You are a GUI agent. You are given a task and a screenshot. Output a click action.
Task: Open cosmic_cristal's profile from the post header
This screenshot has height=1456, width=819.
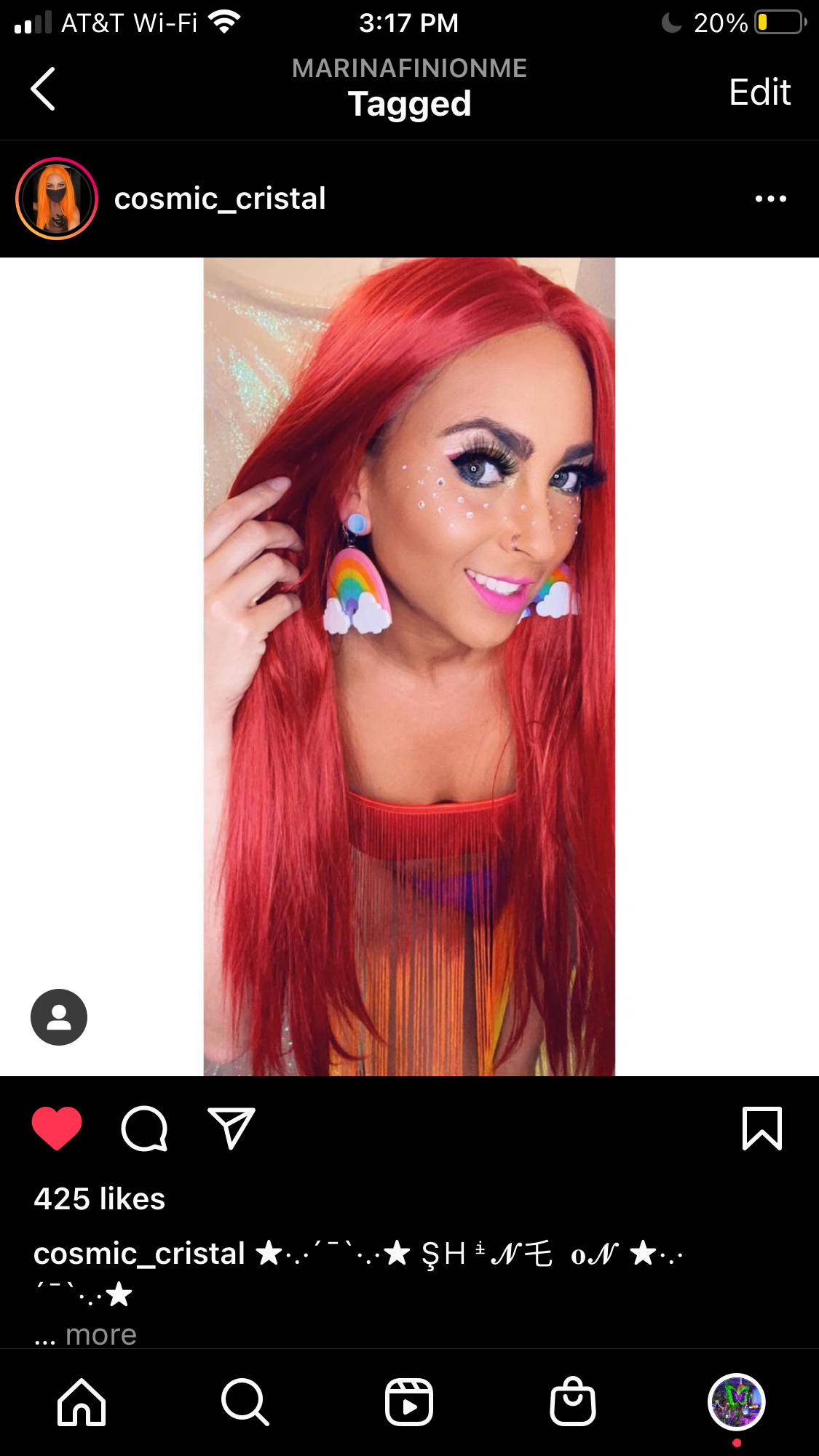click(220, 199)
